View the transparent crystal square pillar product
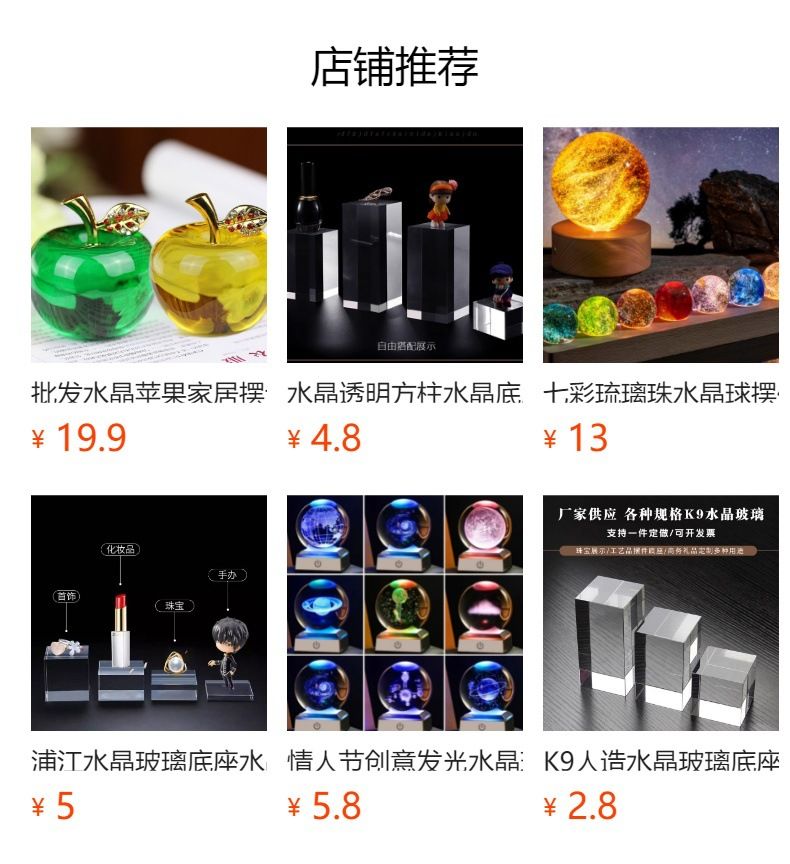790x864 pixels. coord(405,245)
